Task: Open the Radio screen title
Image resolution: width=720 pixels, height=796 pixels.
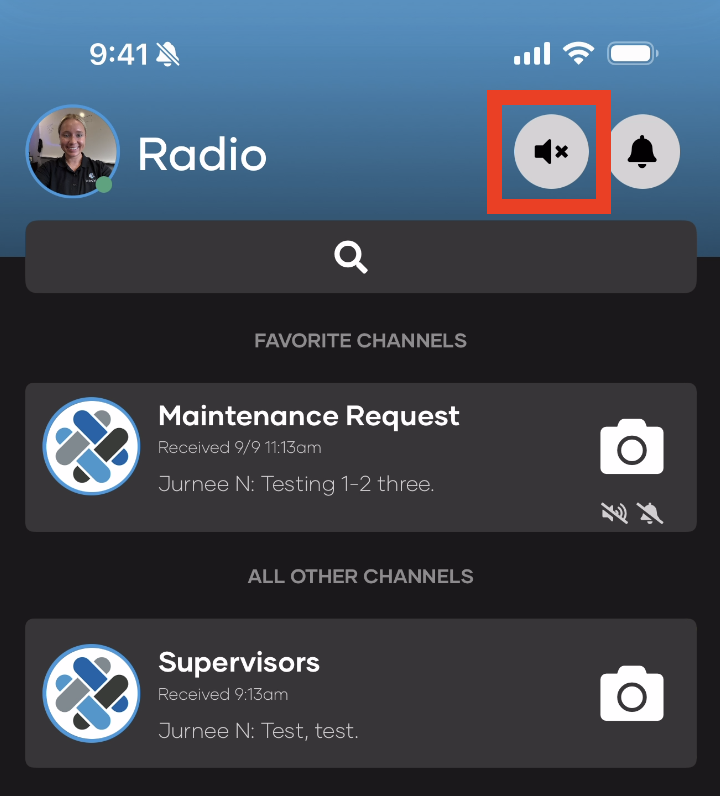Action: [x=201, y=154]
